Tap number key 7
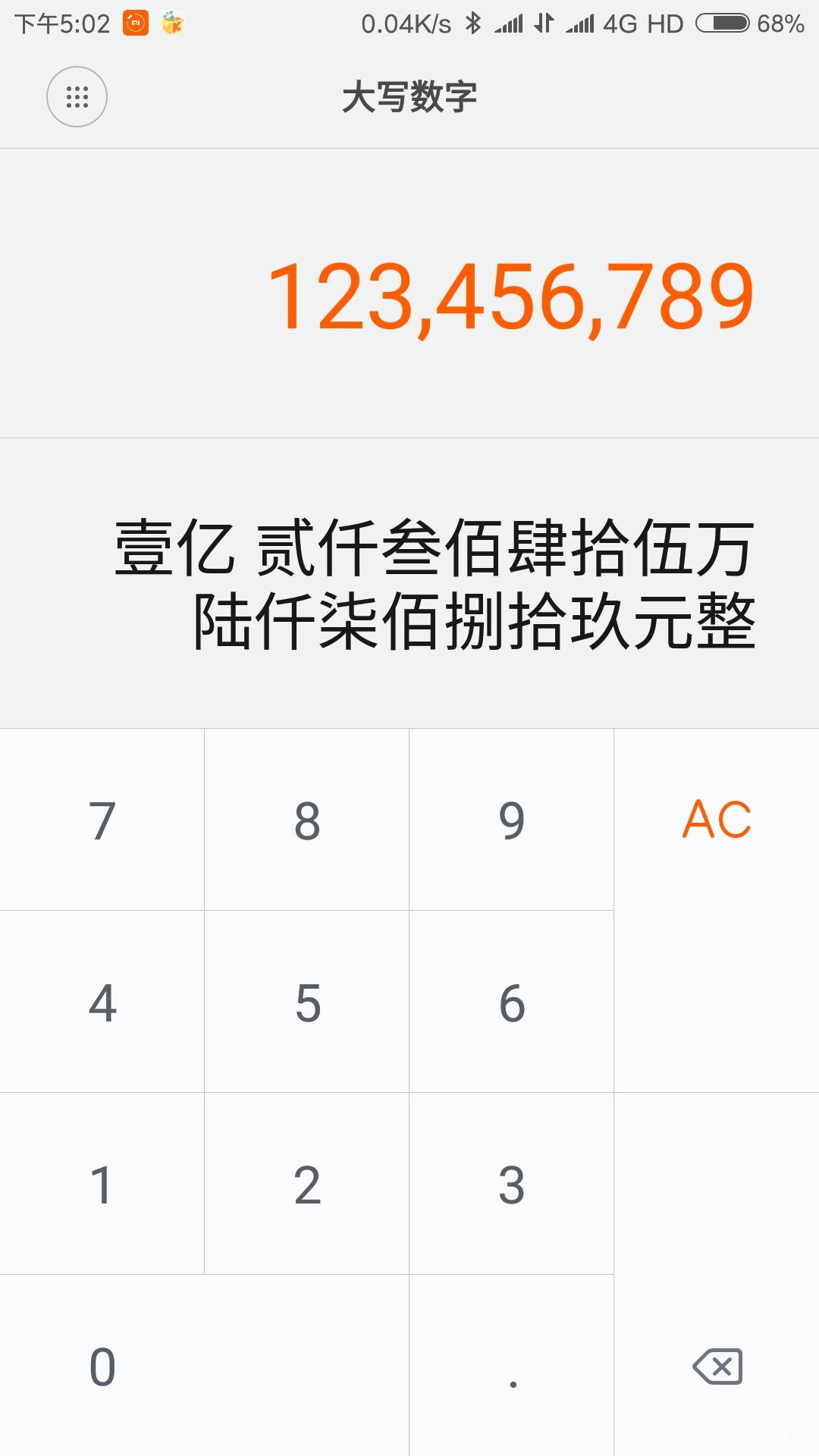 (102, 821)
